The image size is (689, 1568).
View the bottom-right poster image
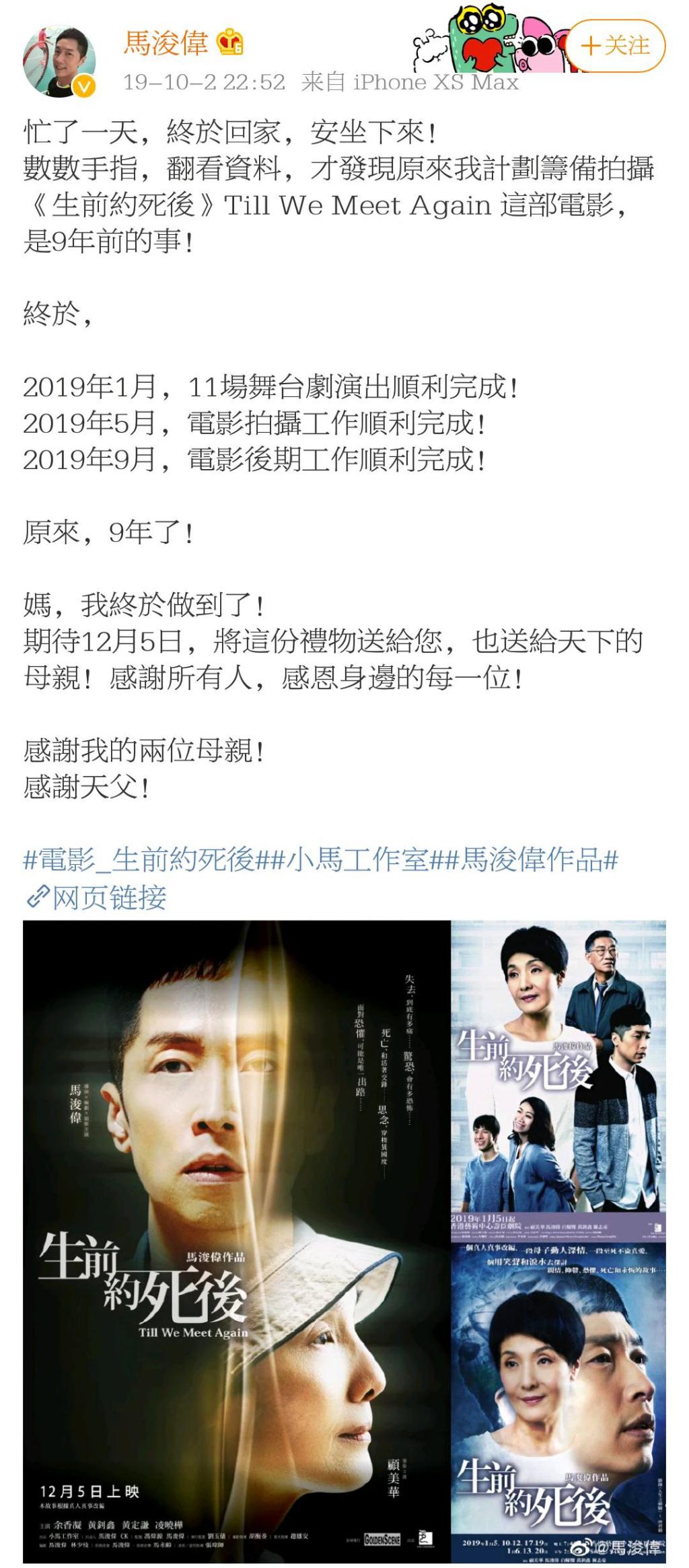pos(558,1402)
